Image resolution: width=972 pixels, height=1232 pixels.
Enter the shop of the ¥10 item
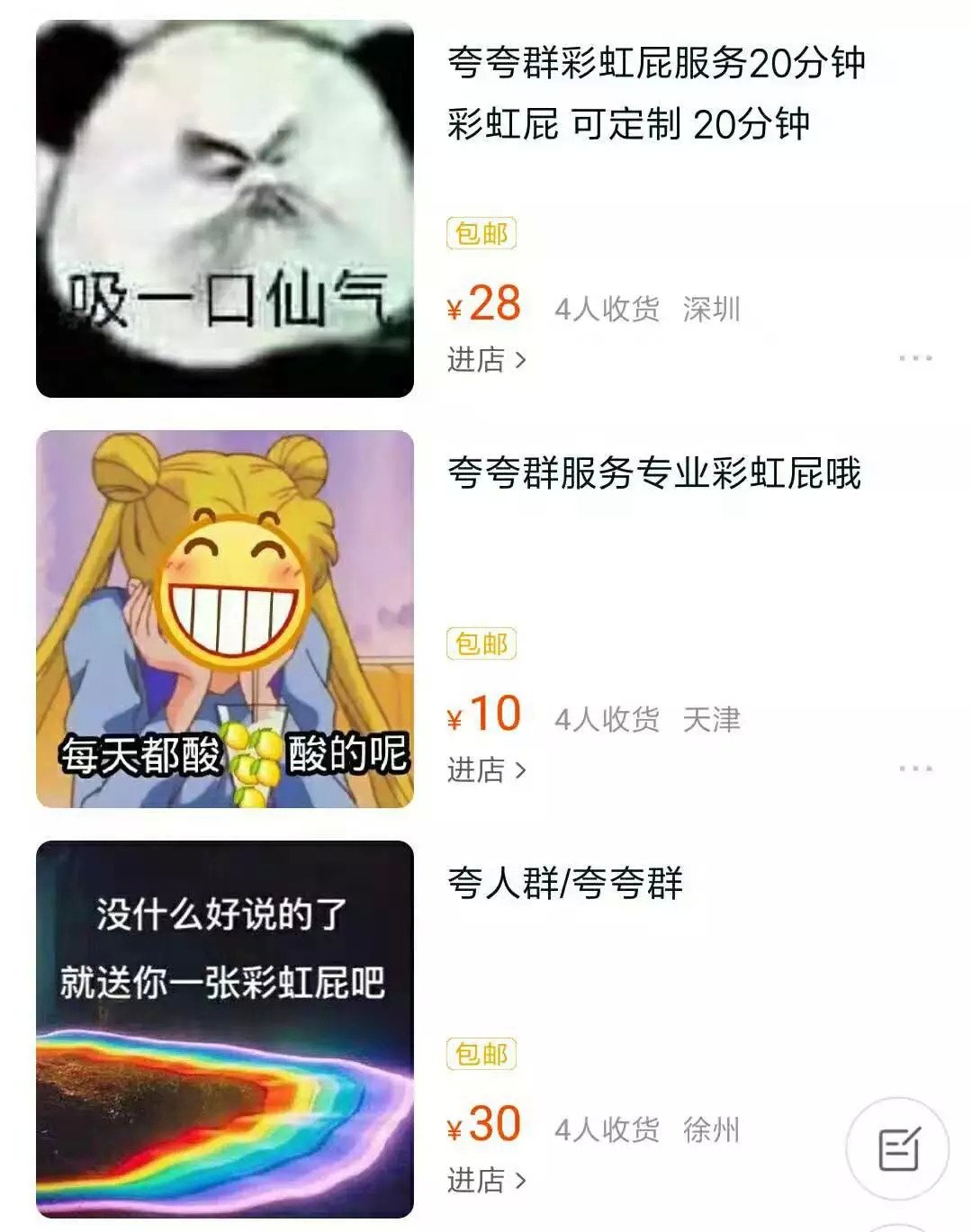pos(486,770)
